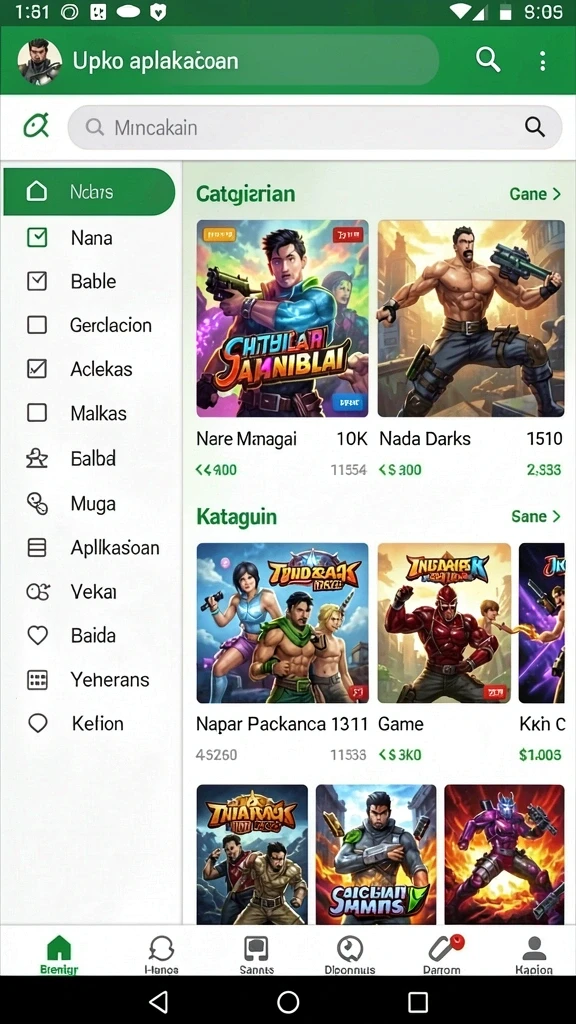Check the Malkas checkbox
576x1024 pixels.
tap(37, 413)
